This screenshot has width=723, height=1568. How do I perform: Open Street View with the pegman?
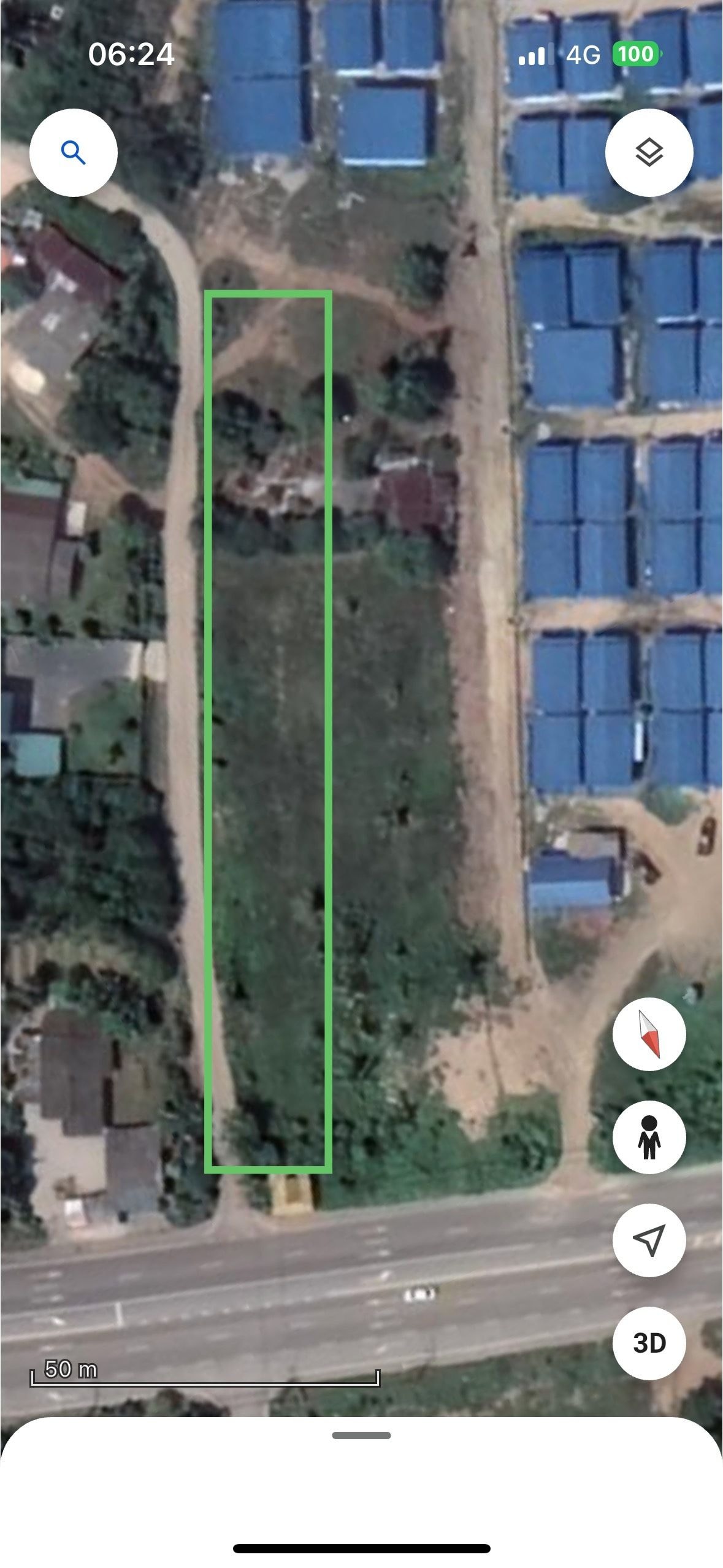tap(649, 1137)
